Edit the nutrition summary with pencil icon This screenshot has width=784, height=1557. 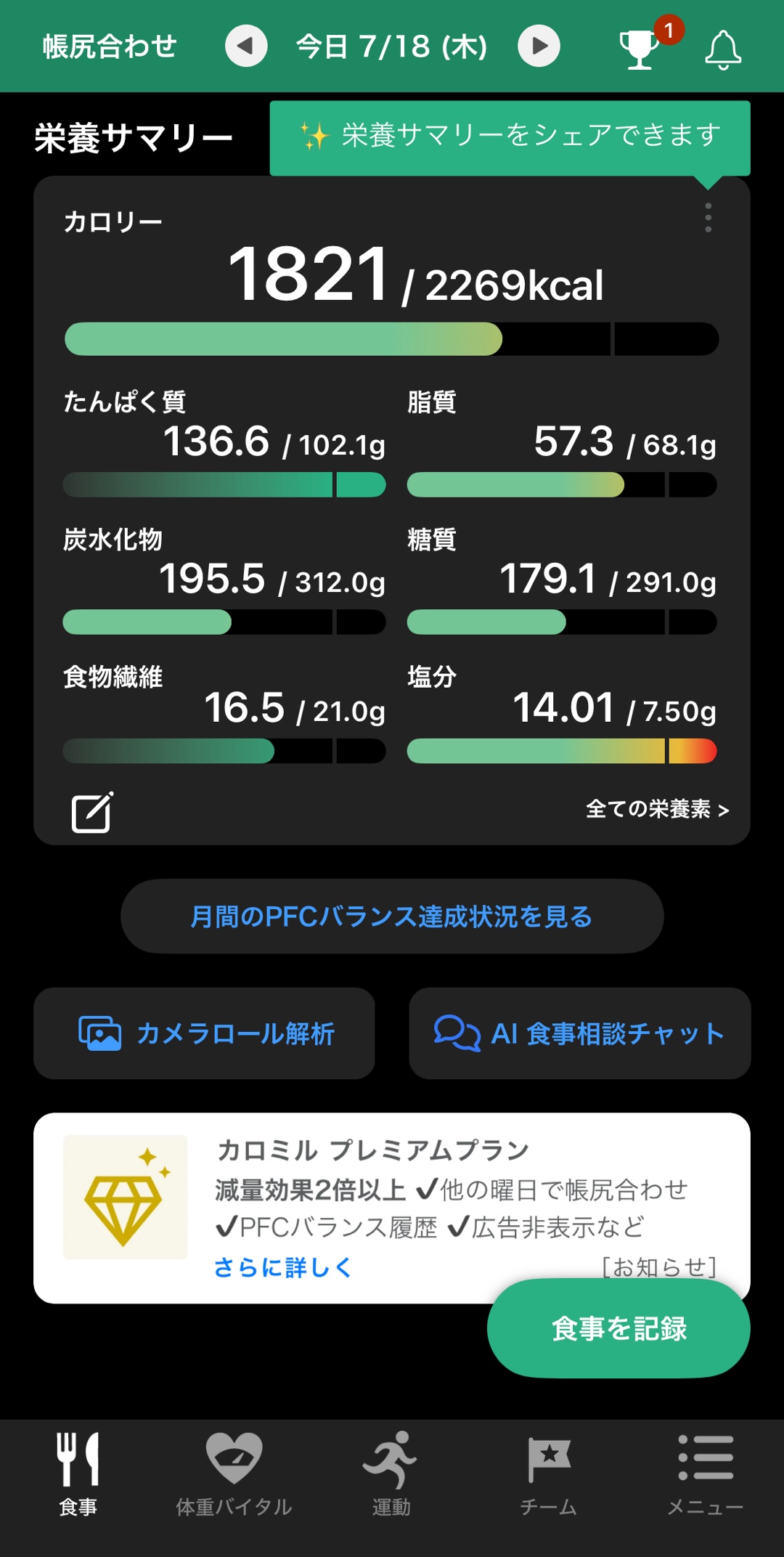92,811
